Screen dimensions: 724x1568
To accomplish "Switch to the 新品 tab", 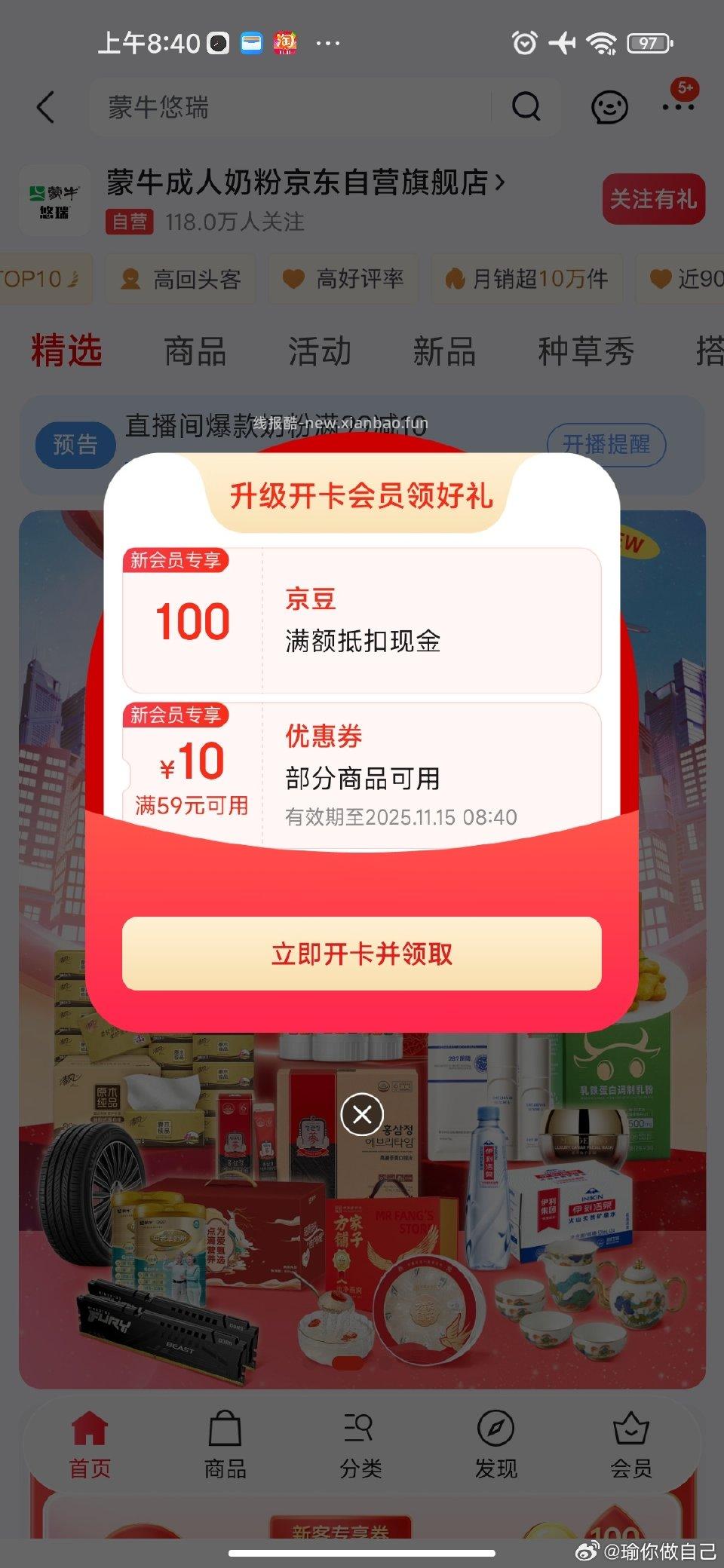I will 443,351.
